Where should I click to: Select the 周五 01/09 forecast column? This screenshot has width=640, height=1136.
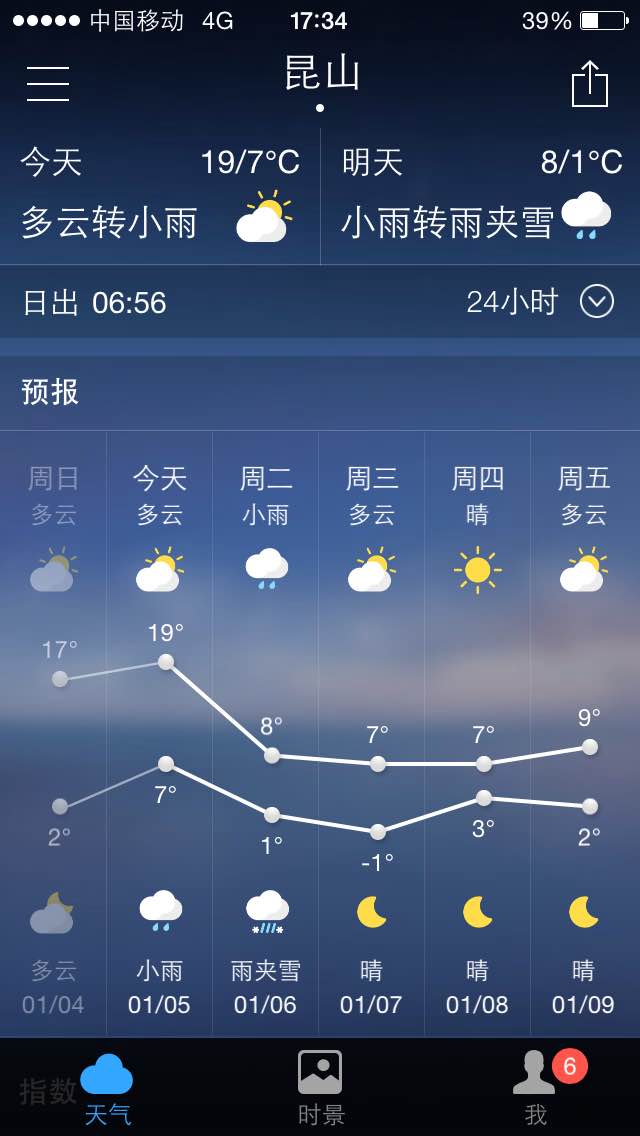pos(585,734)
